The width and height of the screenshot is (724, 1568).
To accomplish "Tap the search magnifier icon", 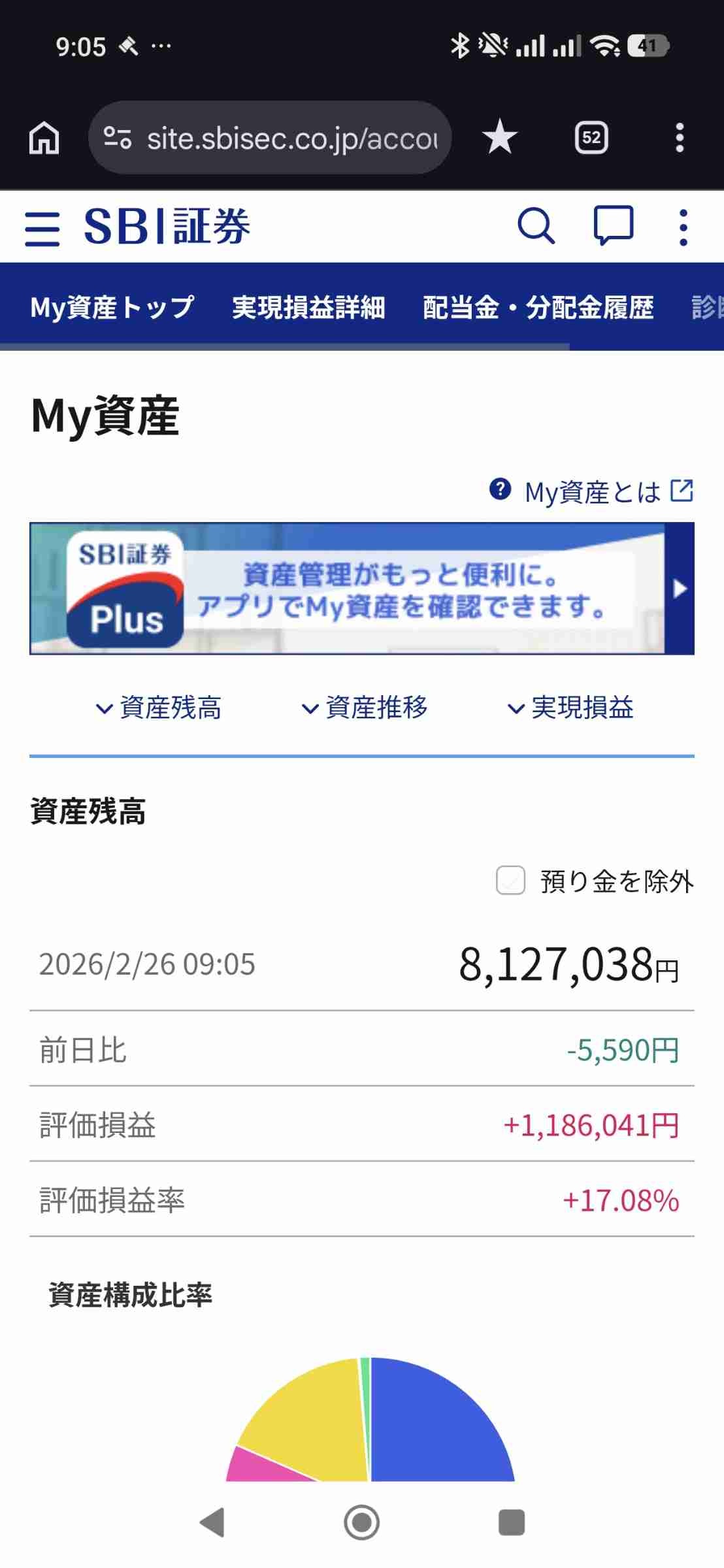I will coord(536,226).
